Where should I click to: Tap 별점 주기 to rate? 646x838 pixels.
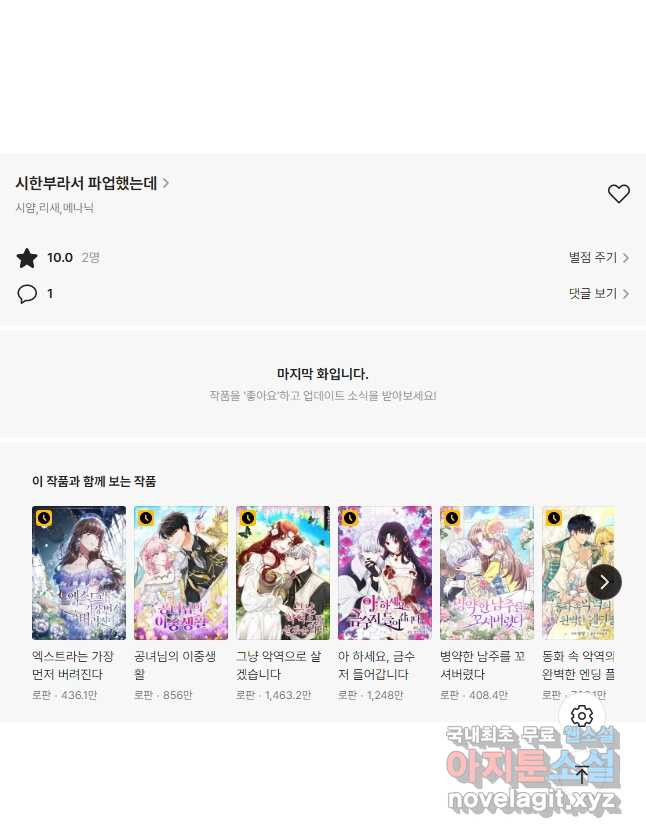point(598,257)
